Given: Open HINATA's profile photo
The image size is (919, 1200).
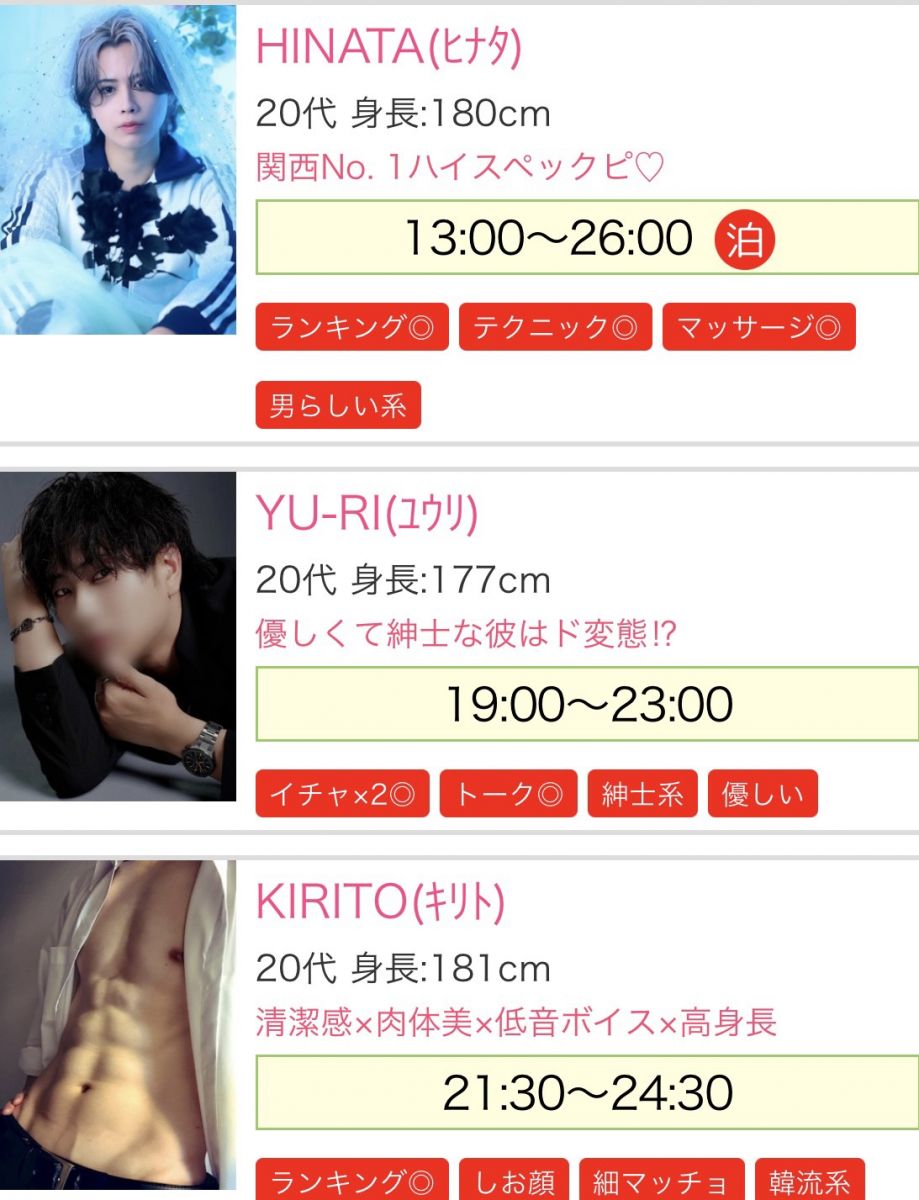Looking at the screenshot, I should click(x=118, y=170).
